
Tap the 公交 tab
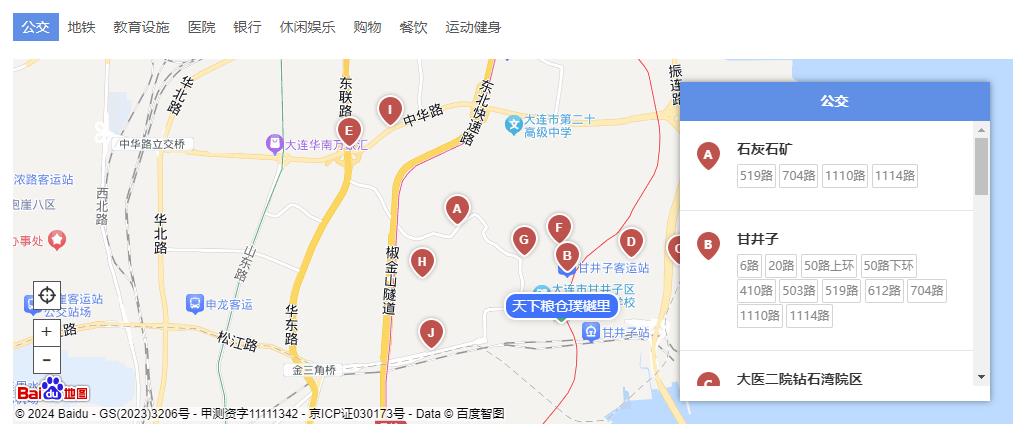pyautogui.click(x=36, y=27)
